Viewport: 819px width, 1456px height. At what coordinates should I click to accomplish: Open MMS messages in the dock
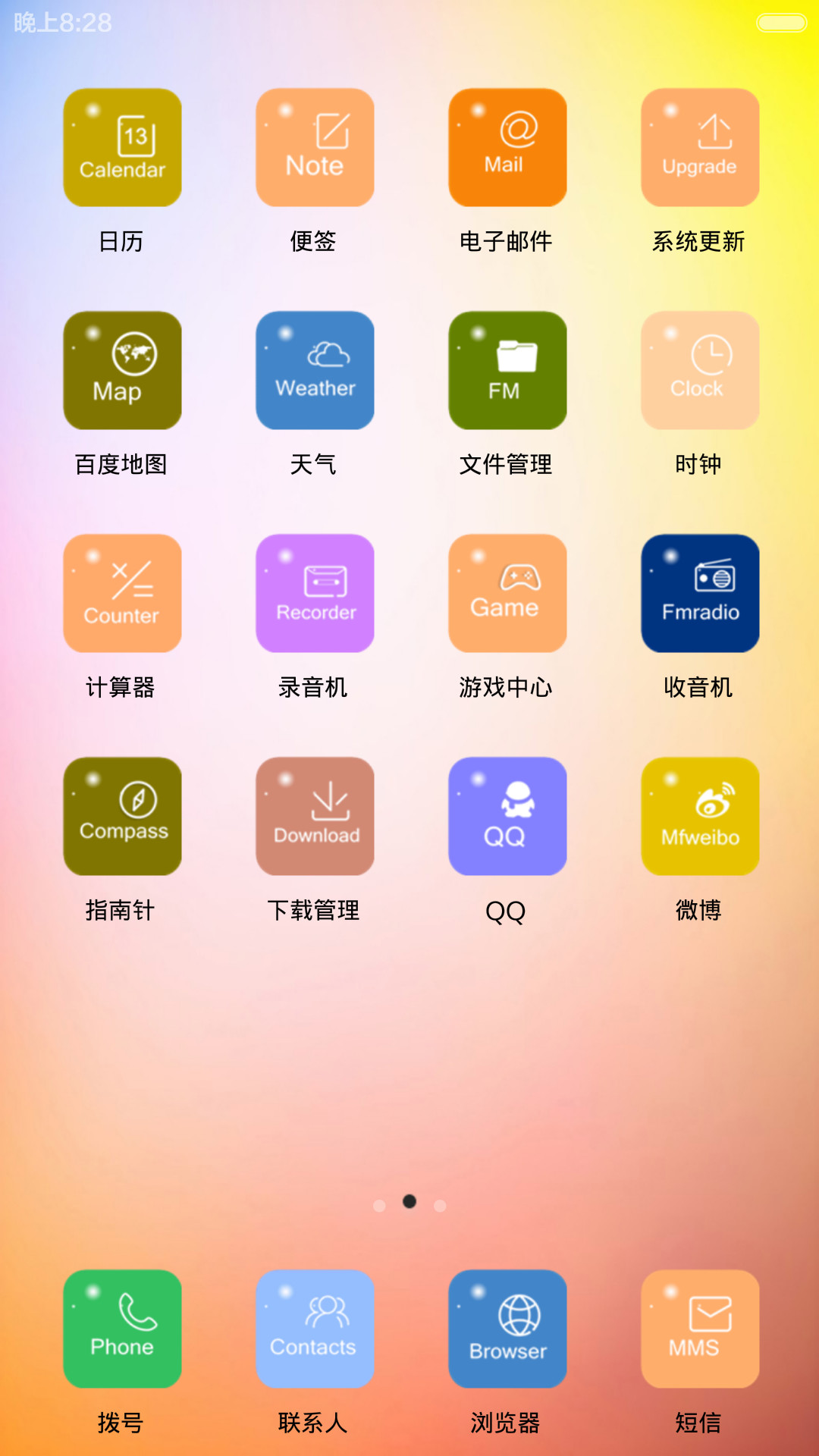point(700,1329)
